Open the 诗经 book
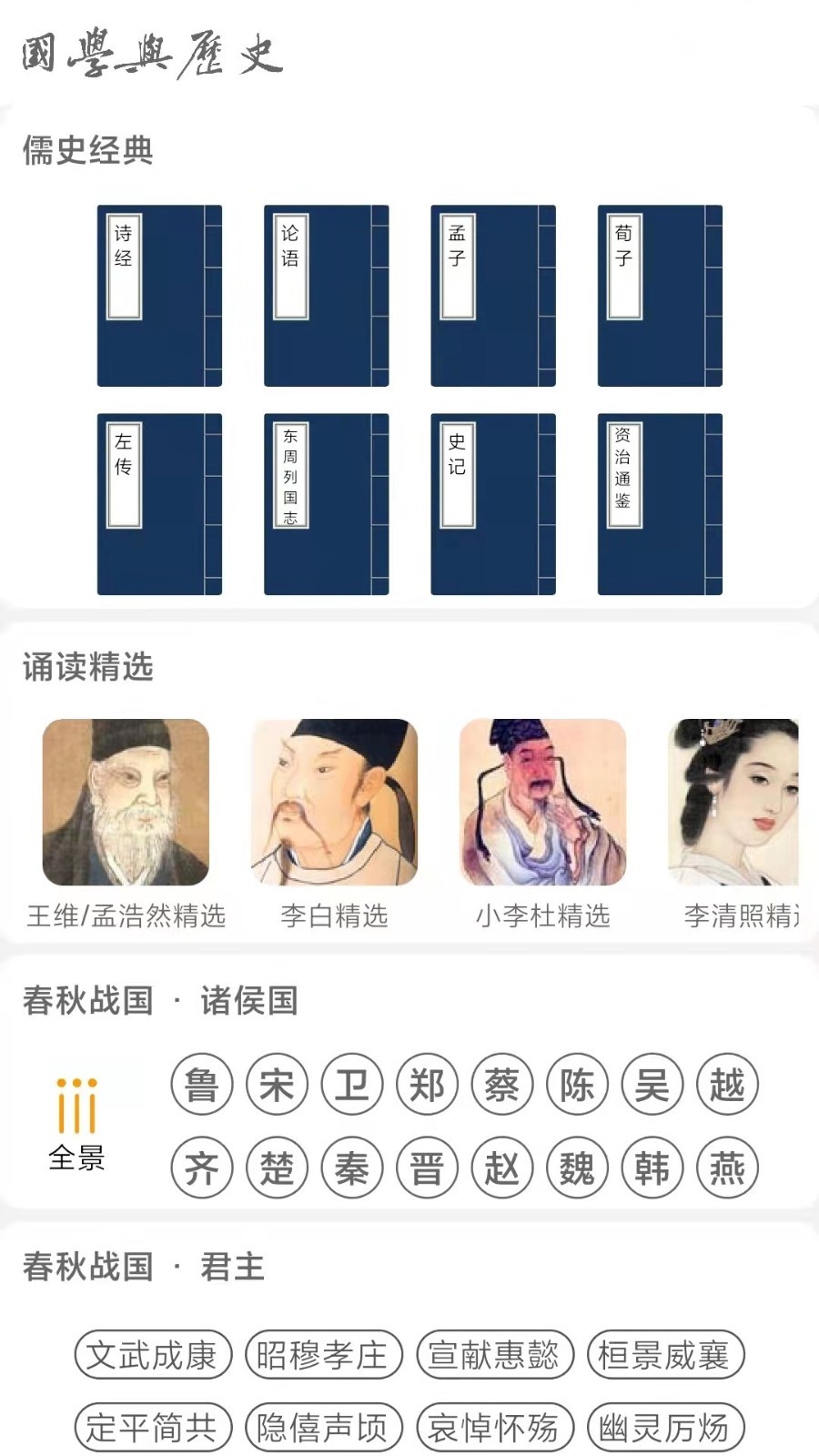Viewport: 819px width, 1456px height. (159, 296)
